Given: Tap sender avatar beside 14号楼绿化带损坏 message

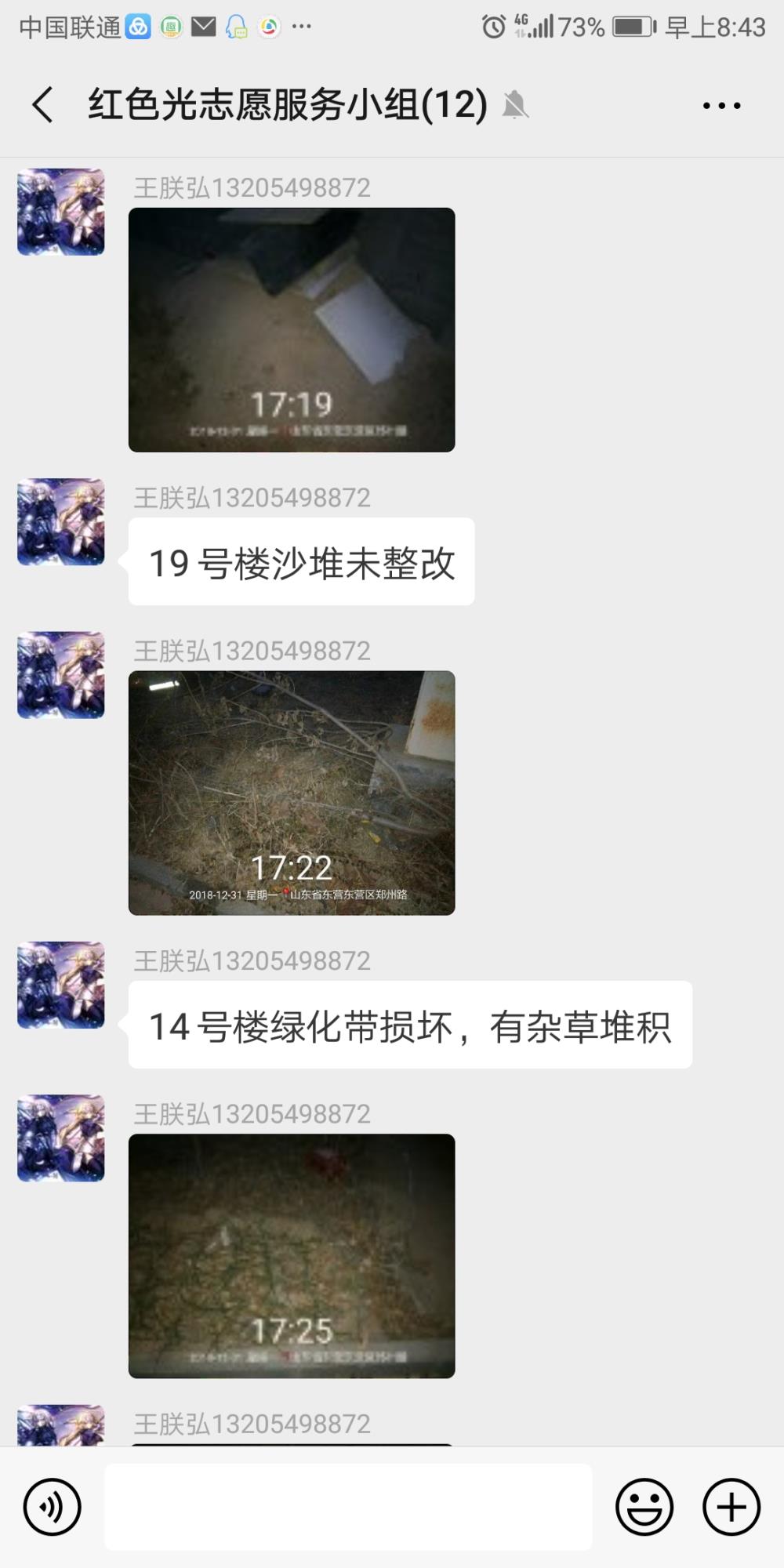Looking at the screenshot, I should point(61,985).
